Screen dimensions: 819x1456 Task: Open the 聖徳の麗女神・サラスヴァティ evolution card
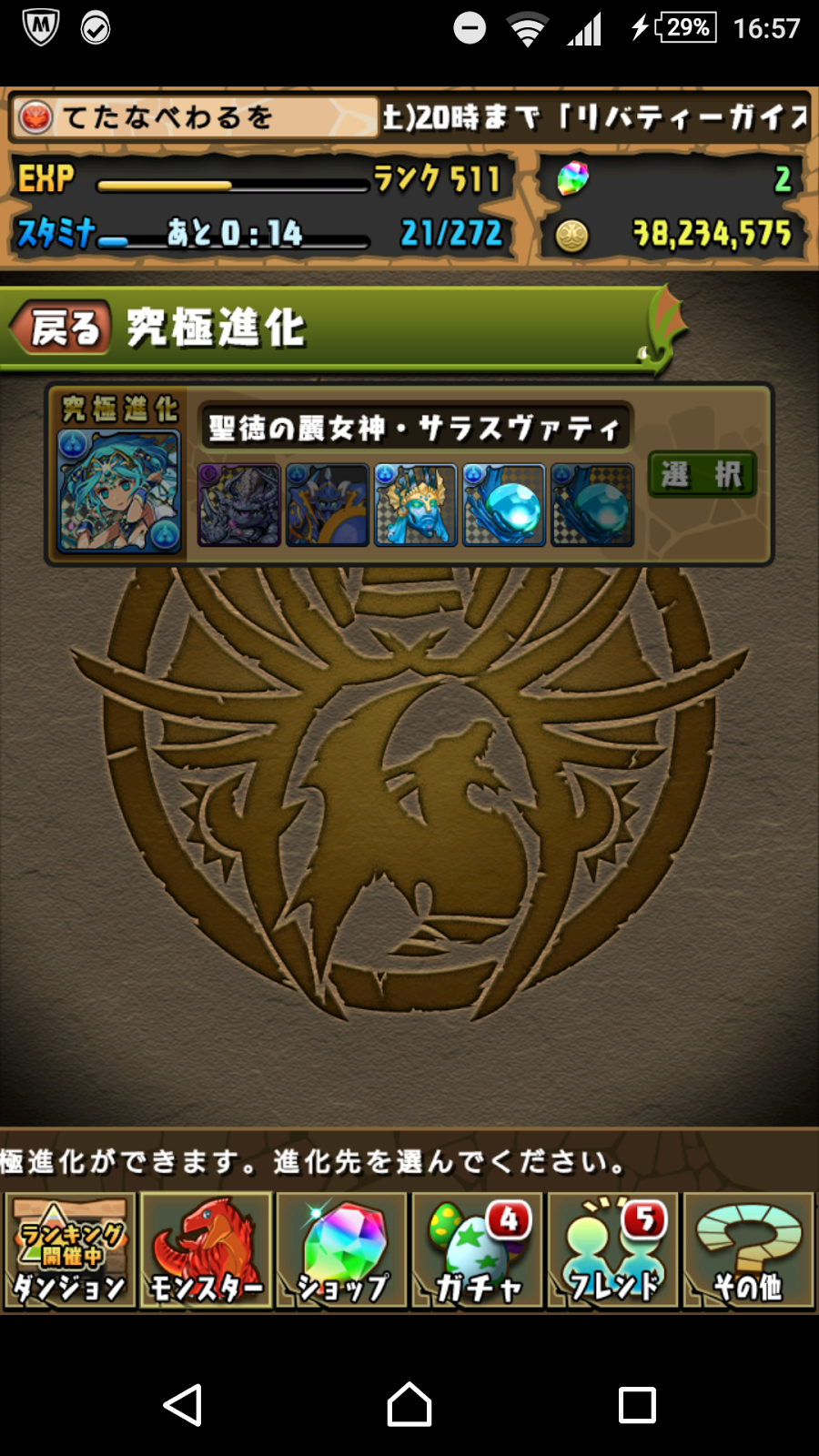pos(414,428)
